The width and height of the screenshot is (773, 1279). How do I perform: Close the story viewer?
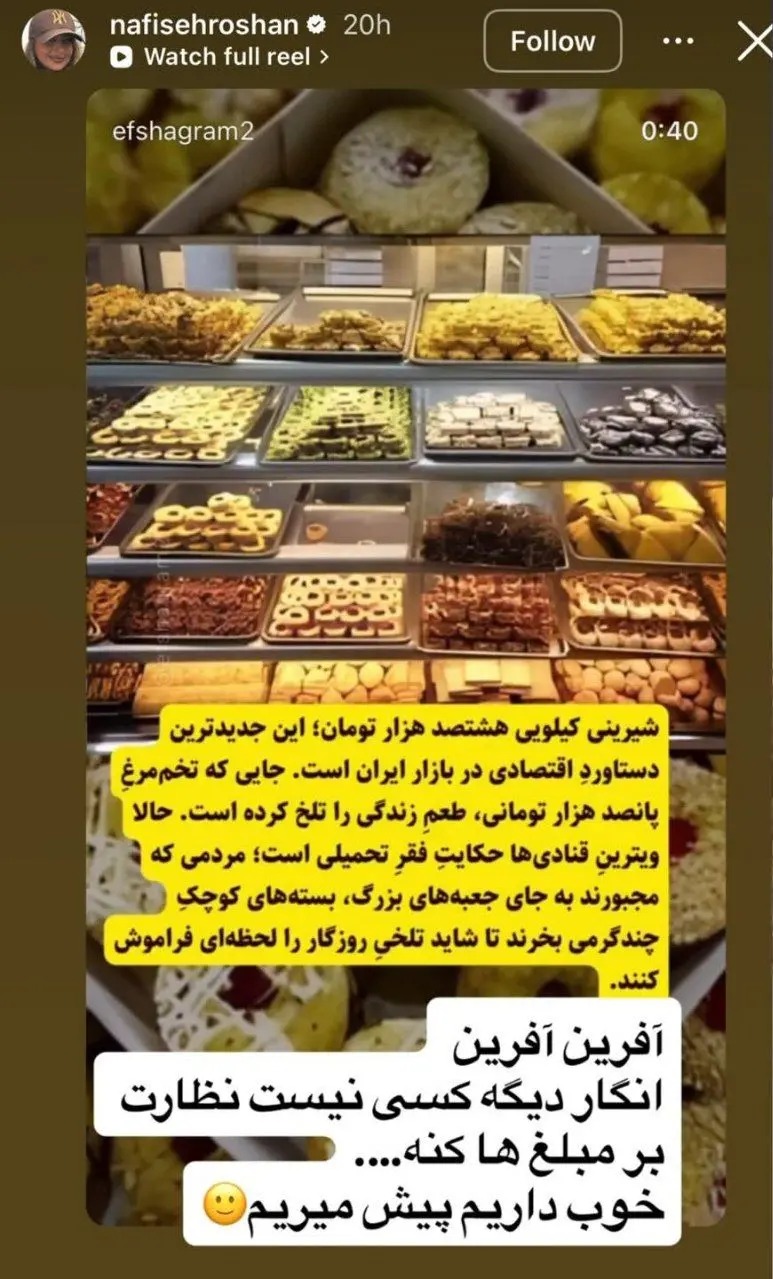pyautogui.click(x=753, y=41)
